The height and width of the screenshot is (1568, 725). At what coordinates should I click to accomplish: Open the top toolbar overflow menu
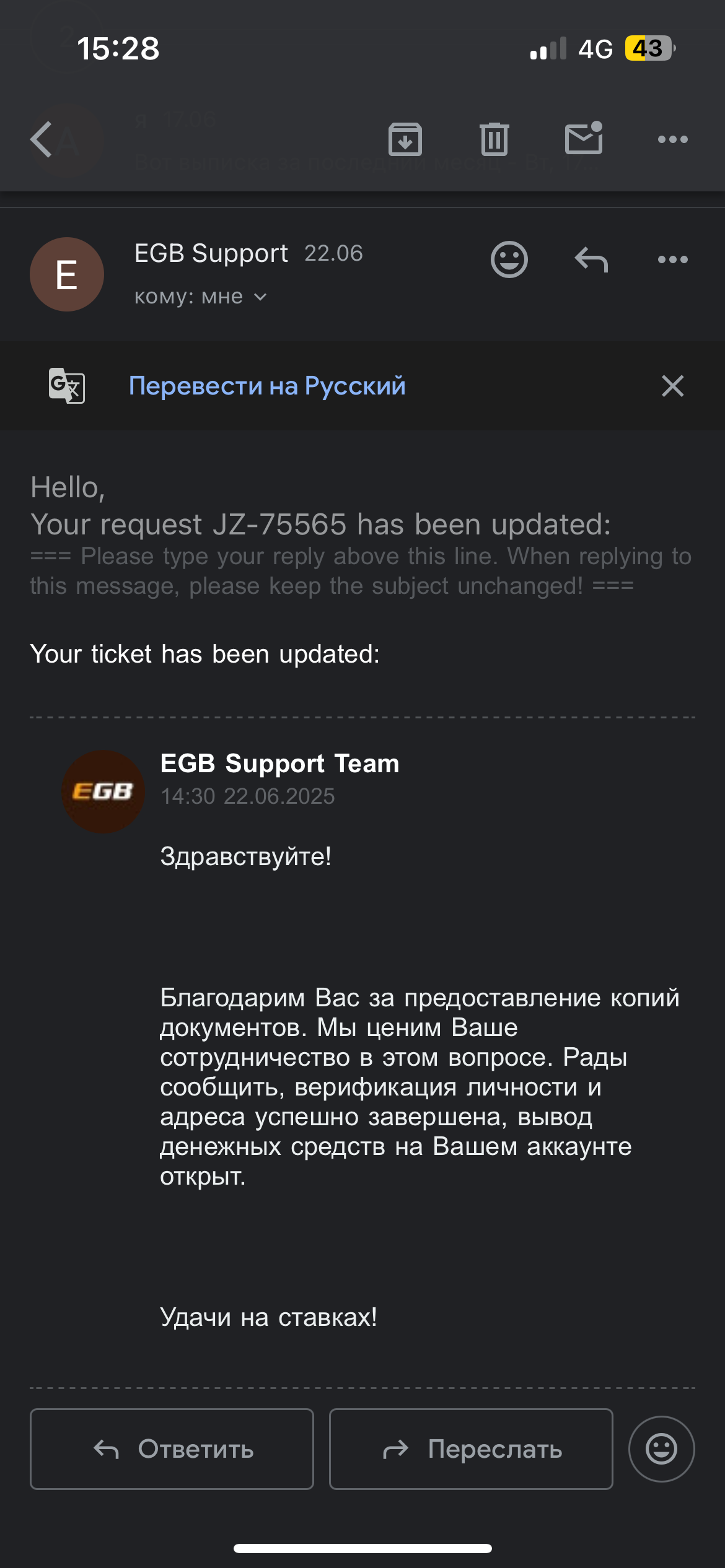pyautogui.click(x=672, y=139)
